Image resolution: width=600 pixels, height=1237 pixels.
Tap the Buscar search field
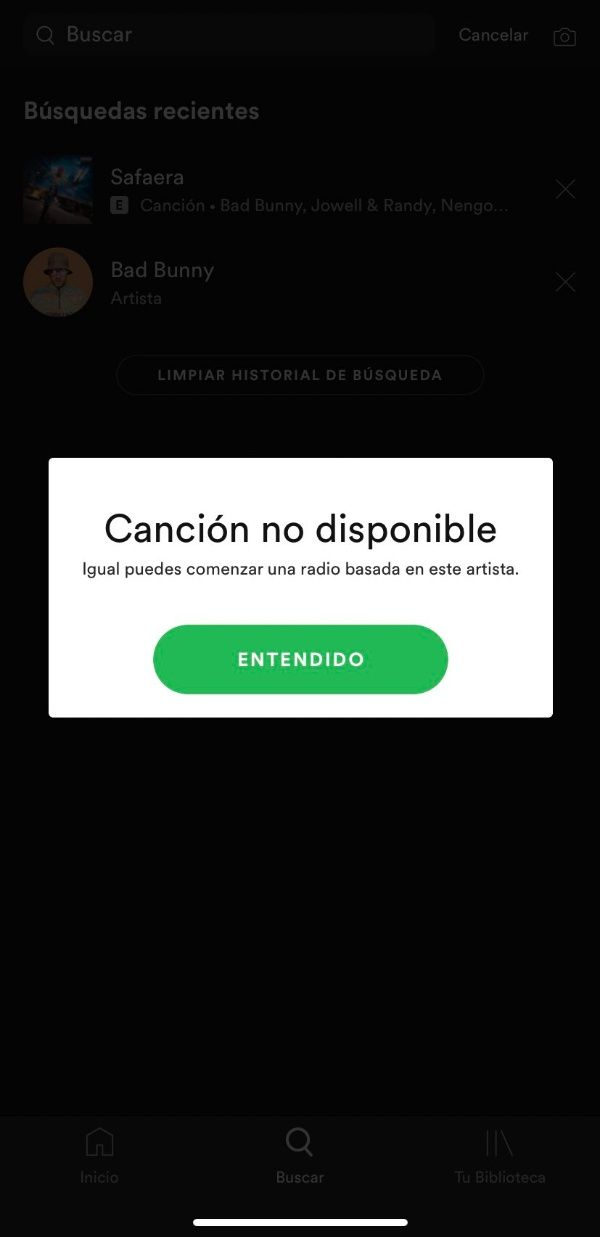(x=230, y=35)
